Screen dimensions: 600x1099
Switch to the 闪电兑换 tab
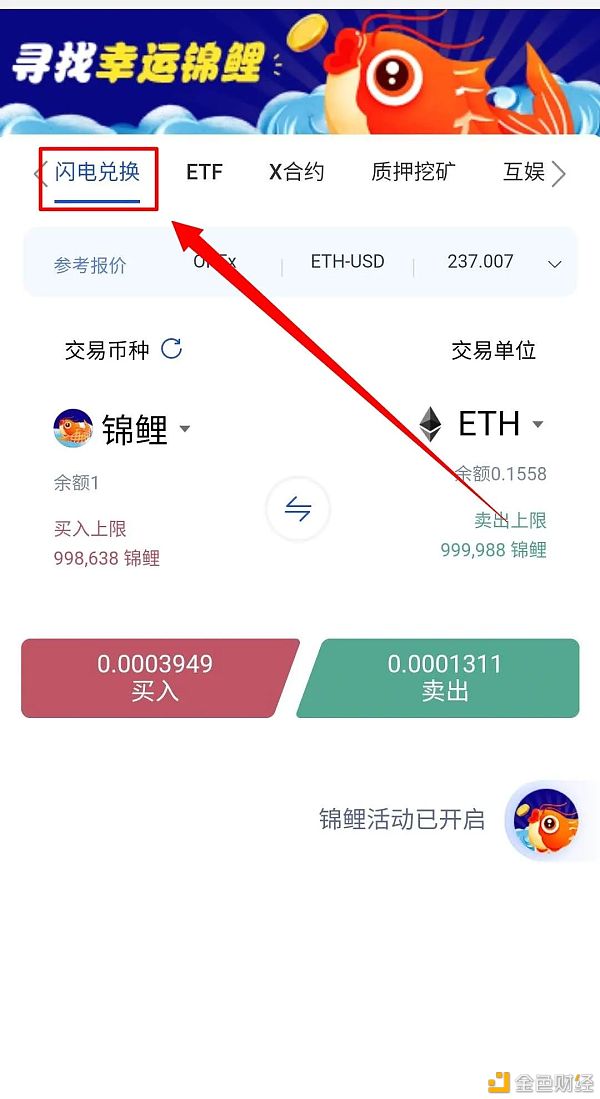pyautogui.click(x=97, y=172)
